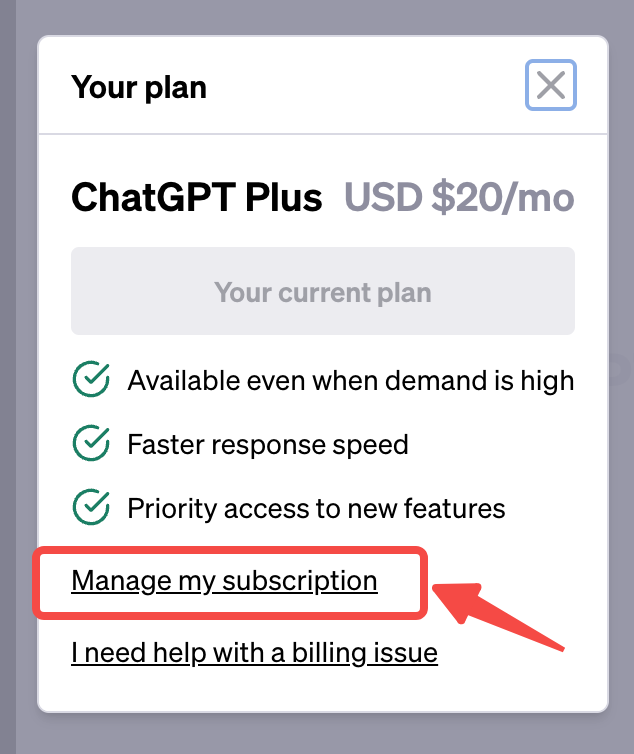Open I need help with a billing issue
This screenshot has width=634, height=754.
click(254, 654)
